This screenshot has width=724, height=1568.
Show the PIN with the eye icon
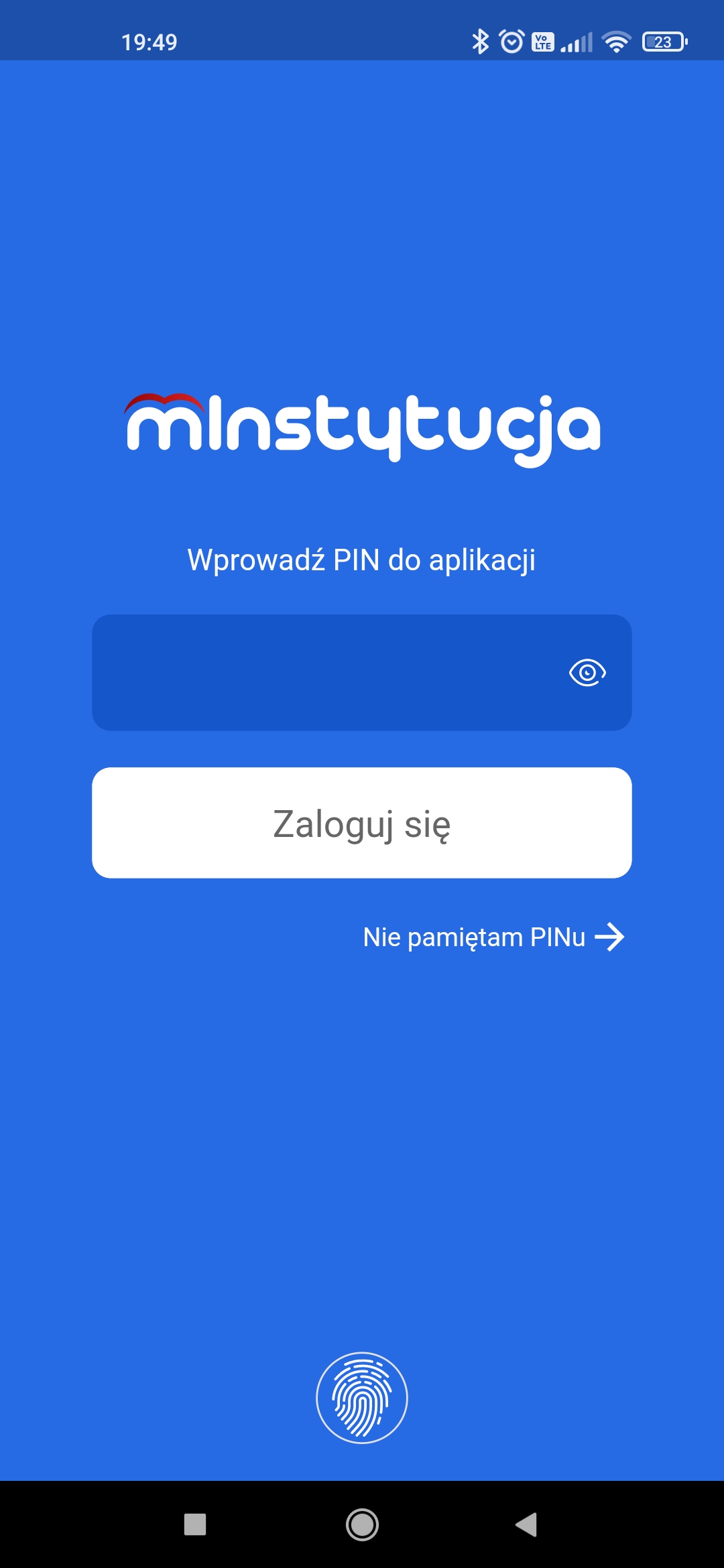point(587,672)
